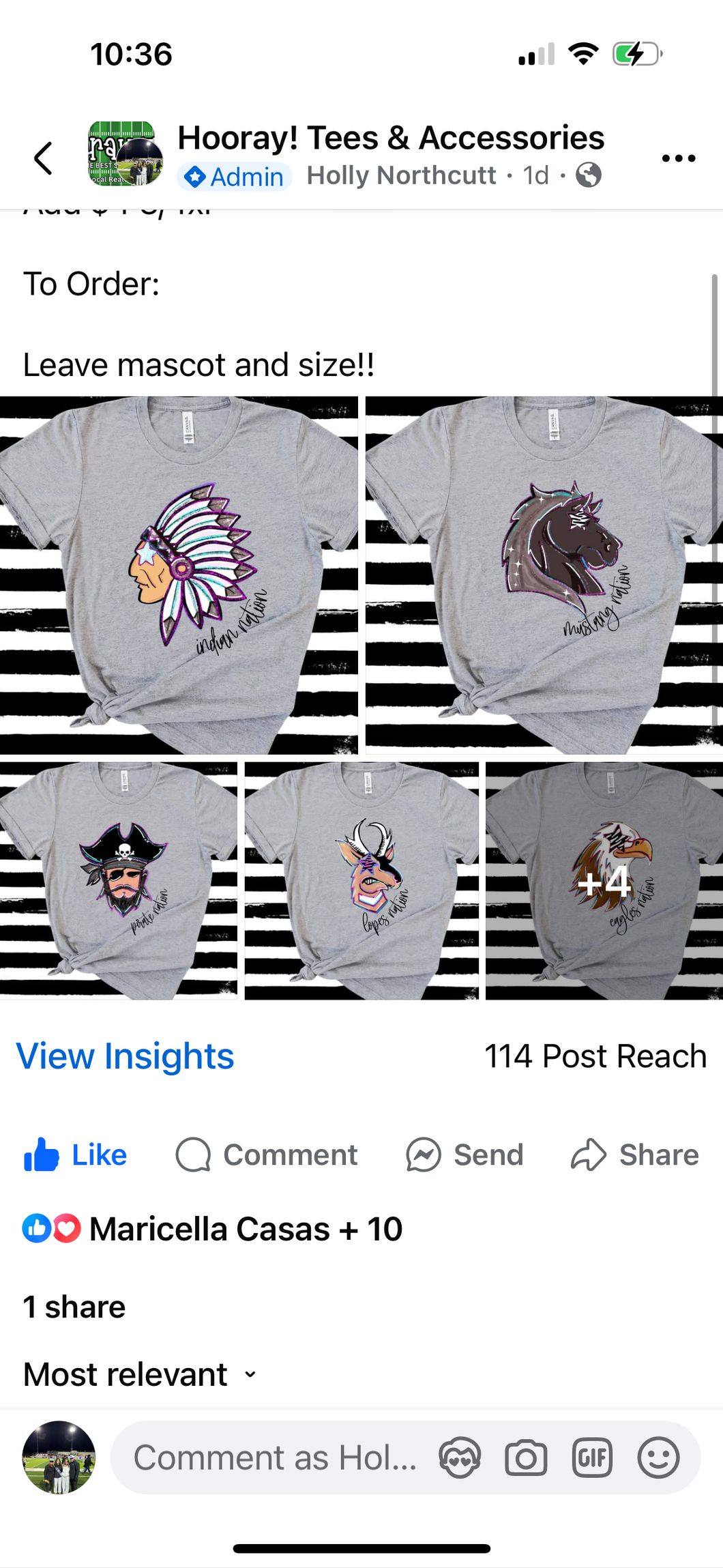Go back using the header arrow

coord(44,158)
